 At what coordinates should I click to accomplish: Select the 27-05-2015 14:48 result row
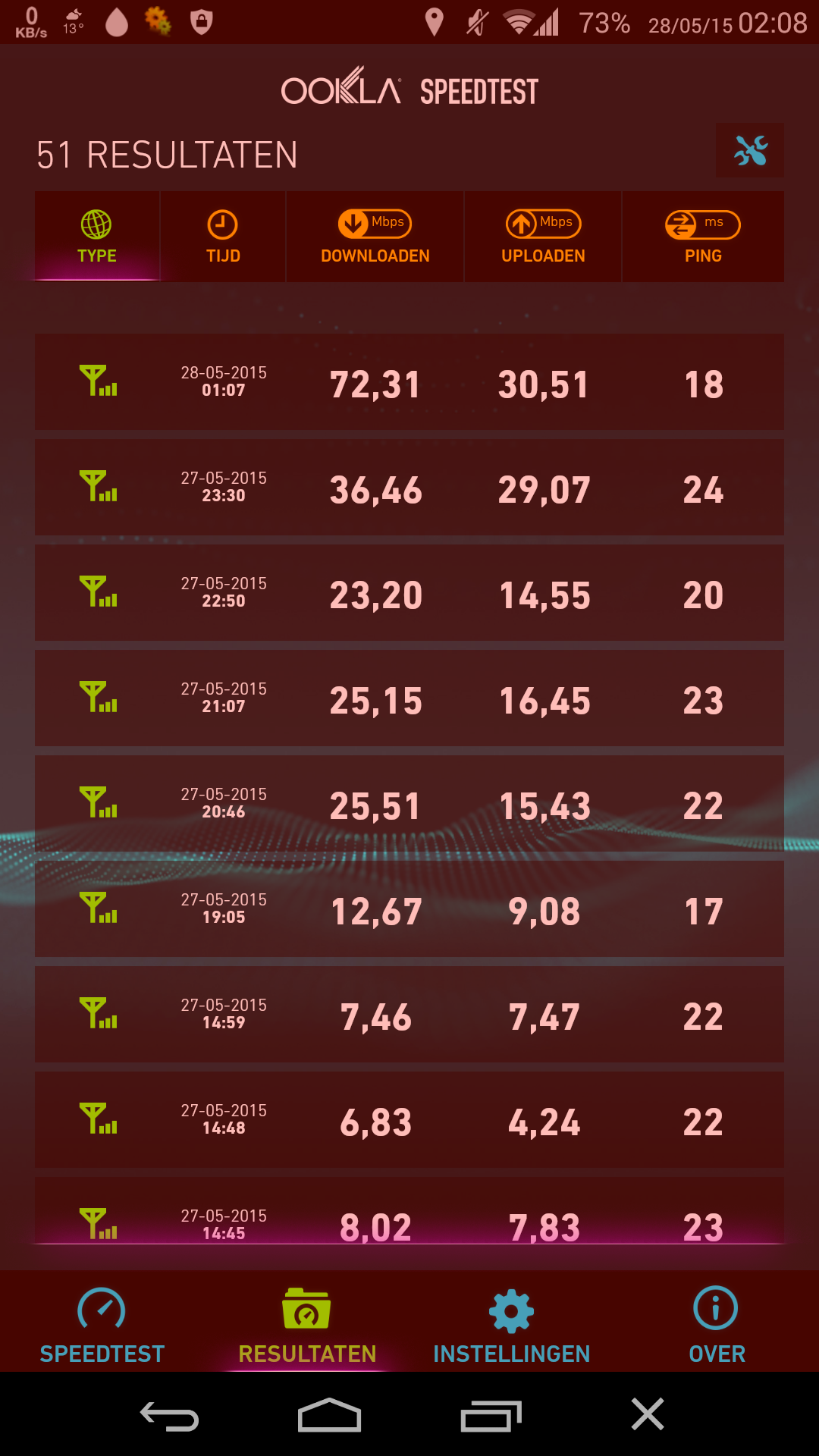[x=409, y=1120]
